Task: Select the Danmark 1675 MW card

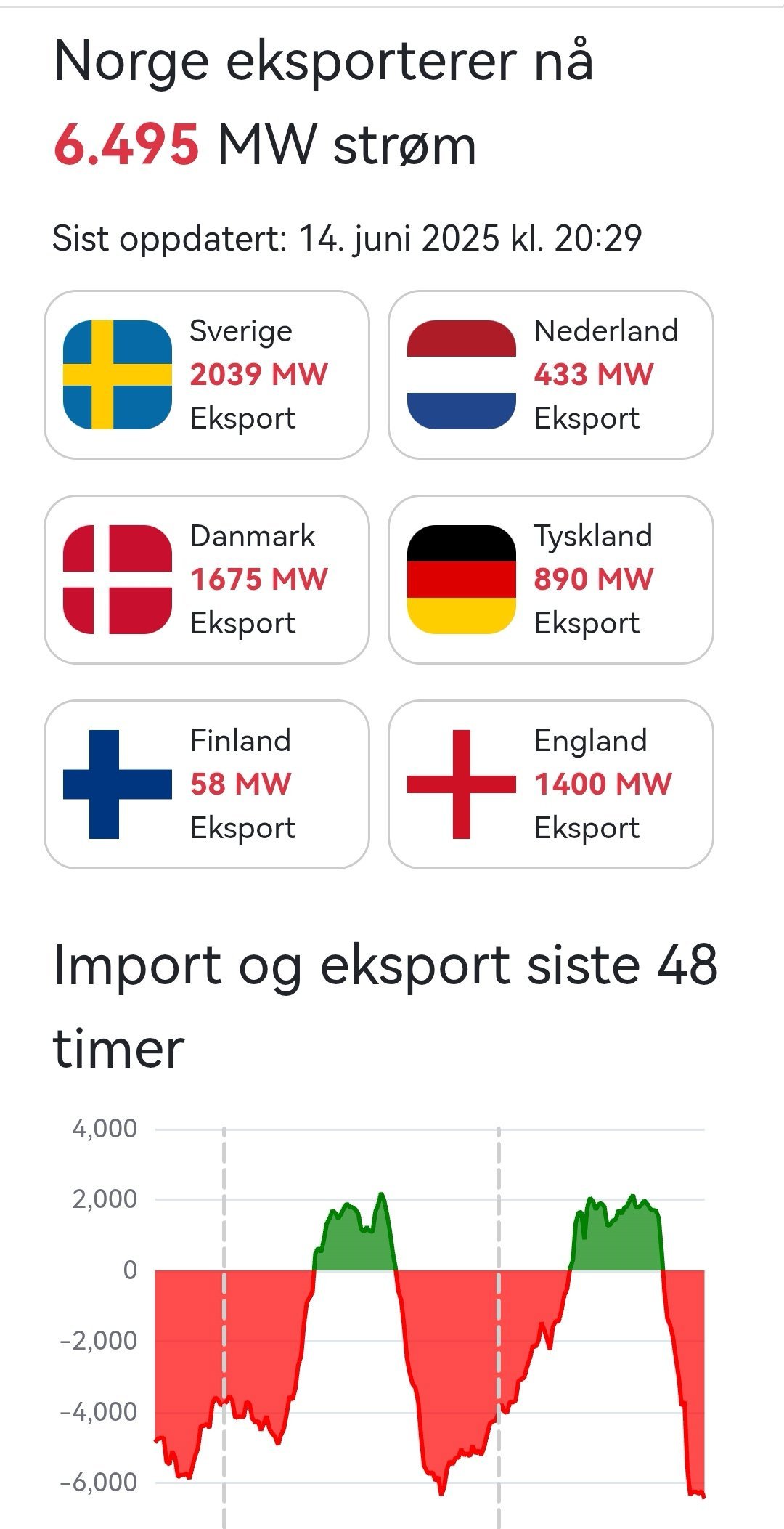Action: coord(207,580)
